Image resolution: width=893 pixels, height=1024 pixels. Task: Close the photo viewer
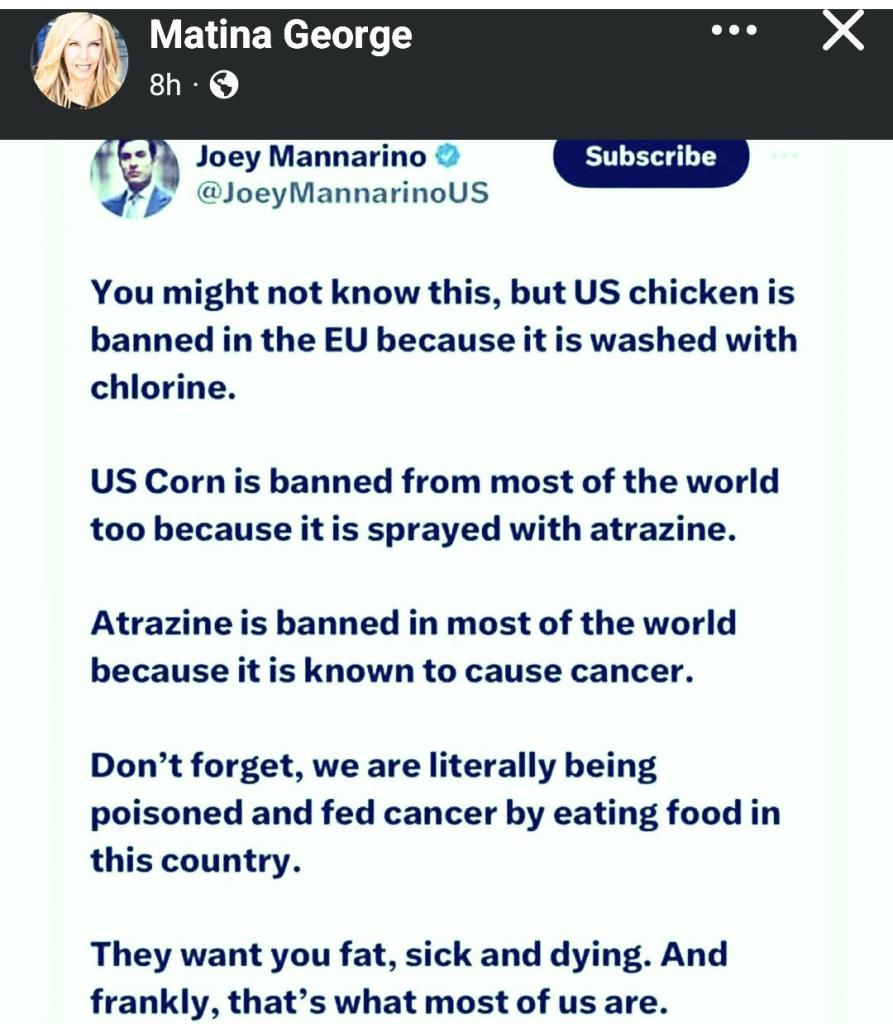click(842, 33)
